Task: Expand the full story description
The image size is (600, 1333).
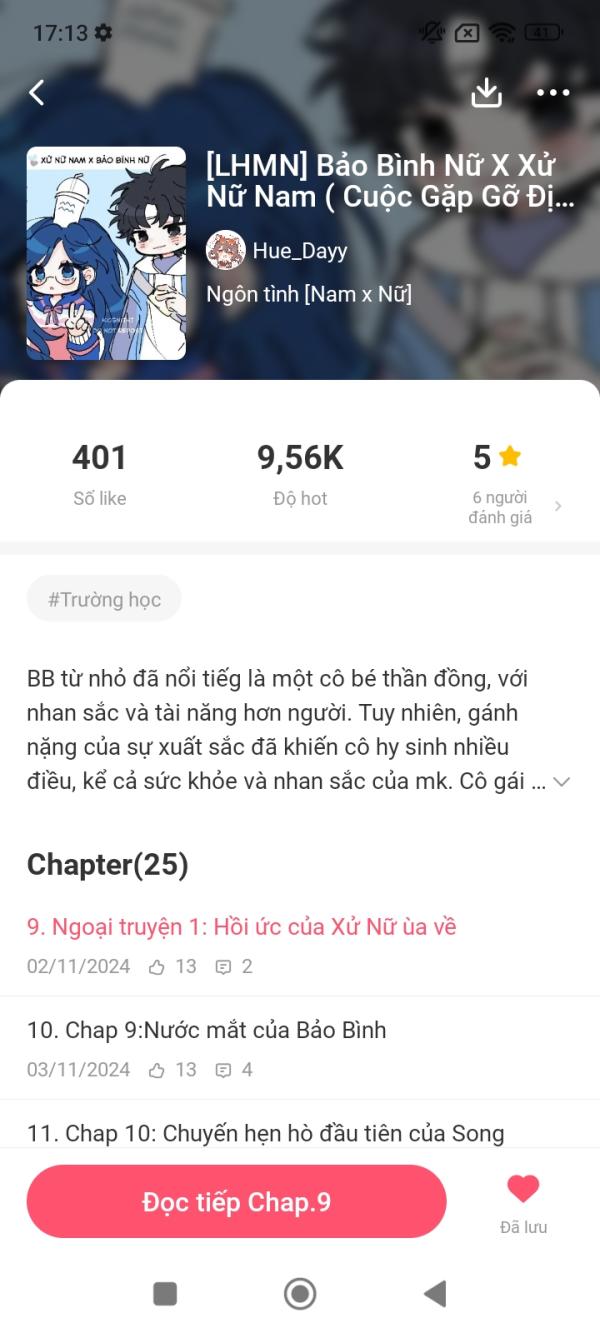Action: click(x=562, y=783)
